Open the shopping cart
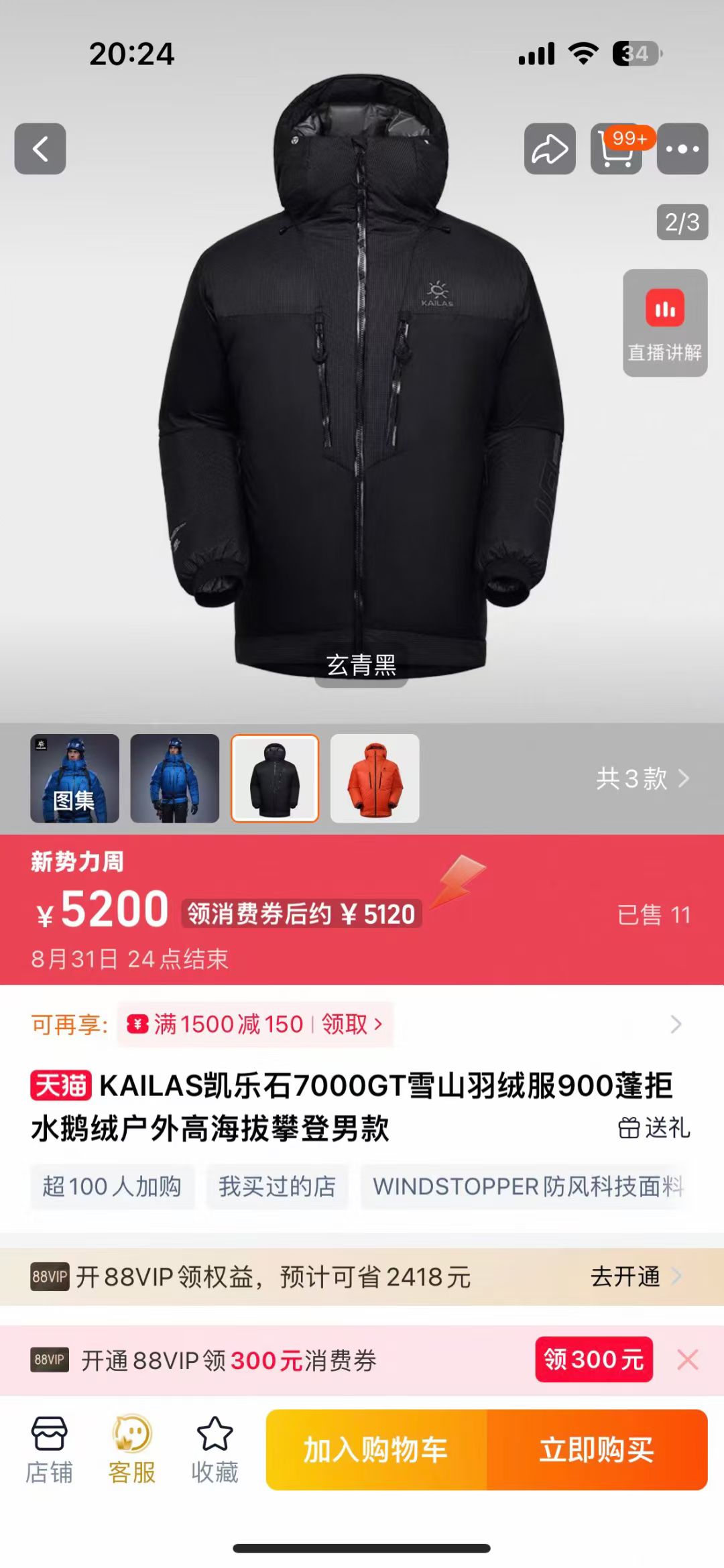724x1568 pixels. tap(617, 149)
